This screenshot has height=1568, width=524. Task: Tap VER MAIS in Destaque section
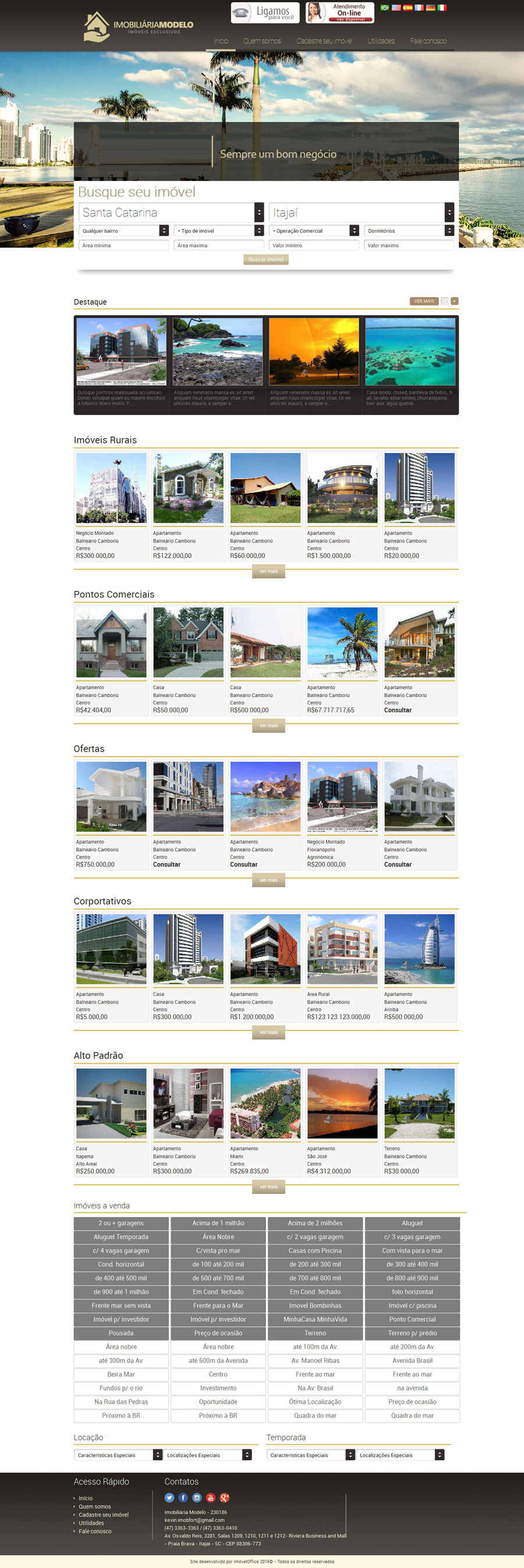tap(424, 301)
